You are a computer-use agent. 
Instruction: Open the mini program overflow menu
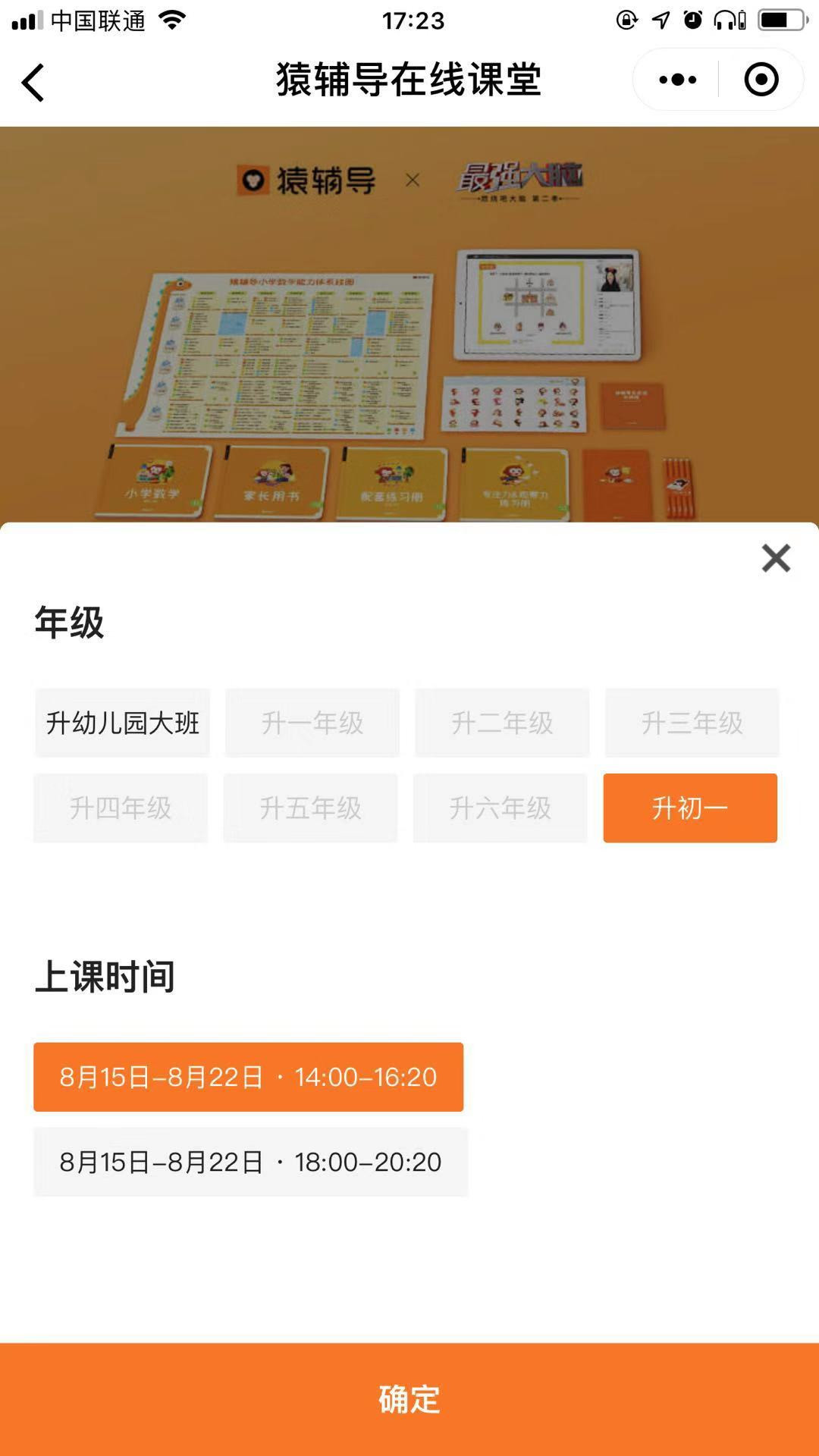point(677,80)
